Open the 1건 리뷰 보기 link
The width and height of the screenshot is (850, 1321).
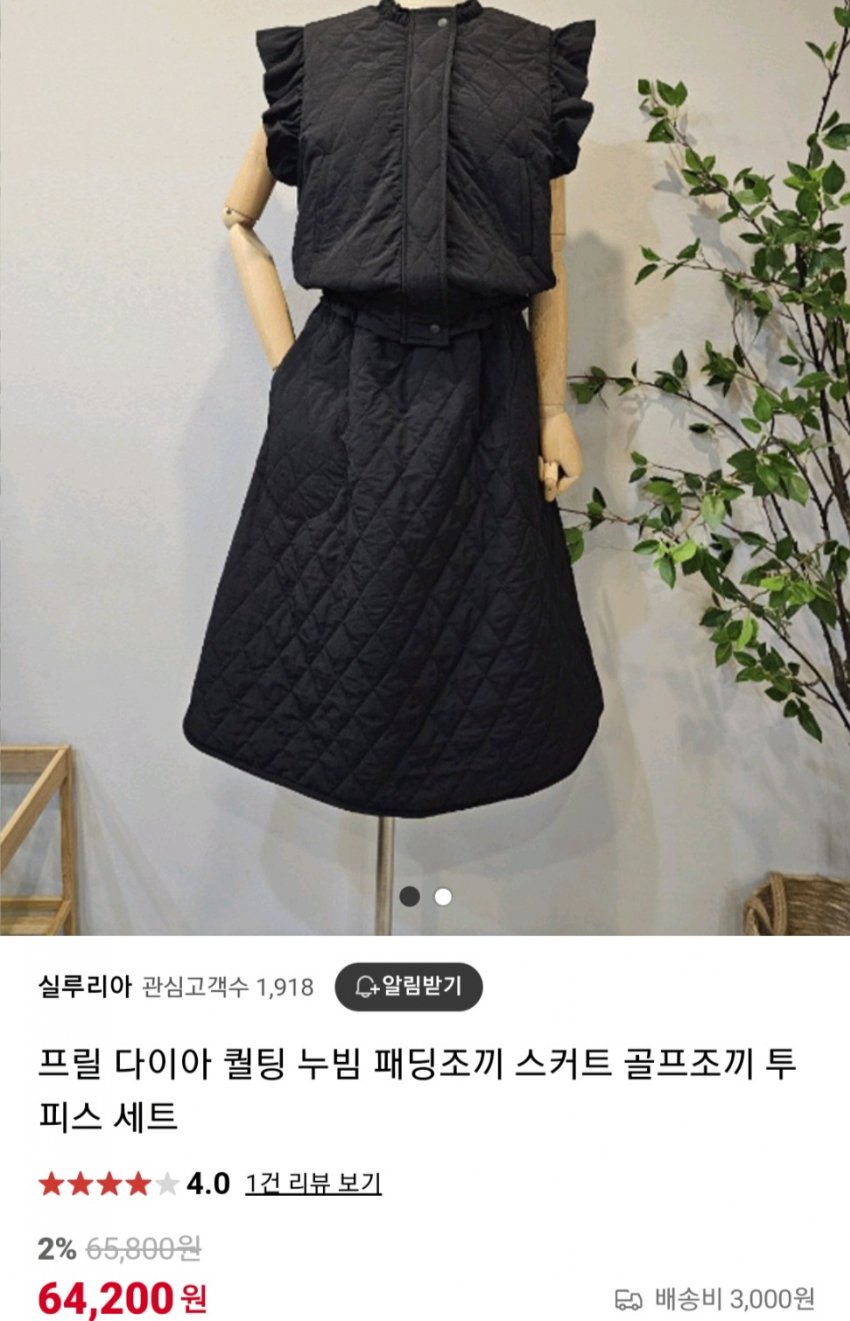coord(313,1184)
